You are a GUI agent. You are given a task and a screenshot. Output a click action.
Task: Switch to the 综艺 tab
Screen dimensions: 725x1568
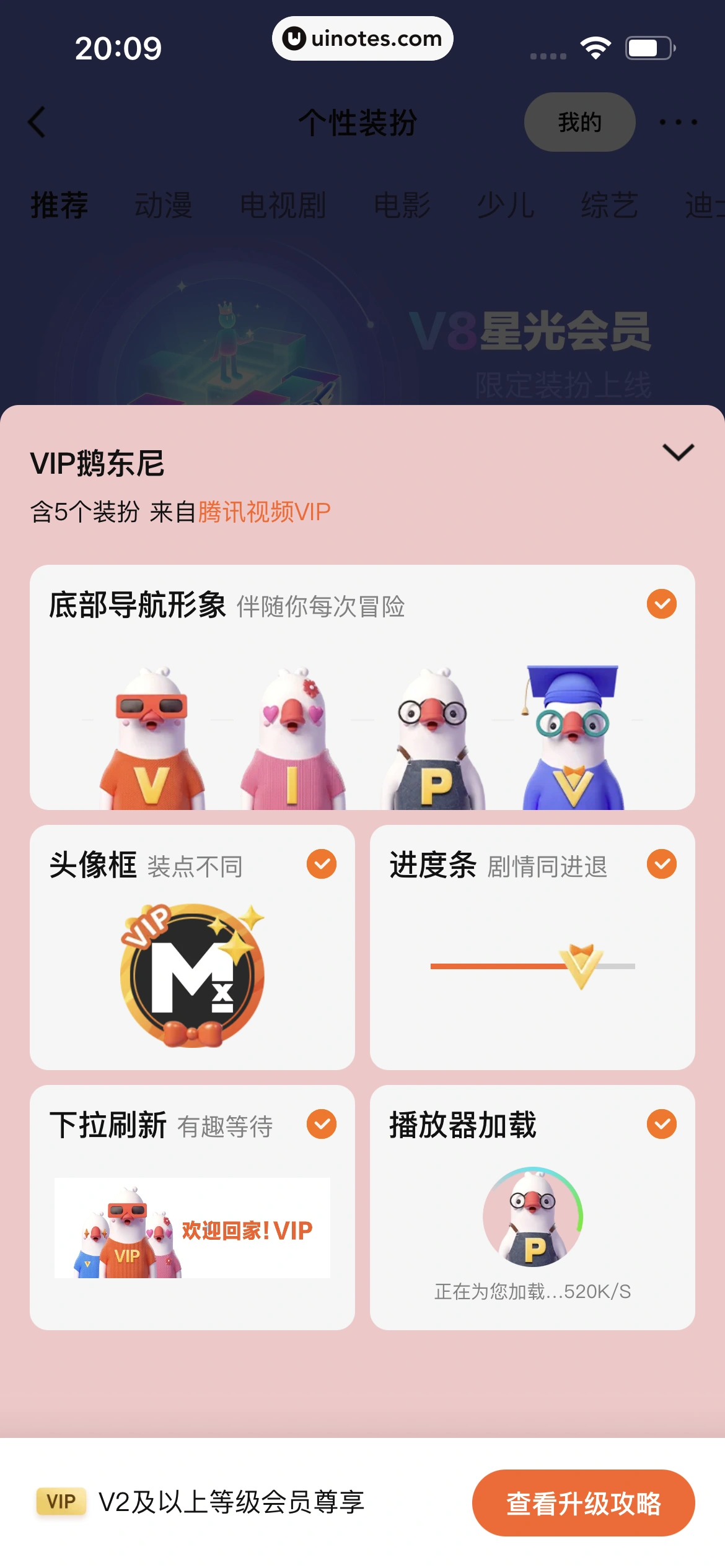pyautogui.click(x=610, y=205)
